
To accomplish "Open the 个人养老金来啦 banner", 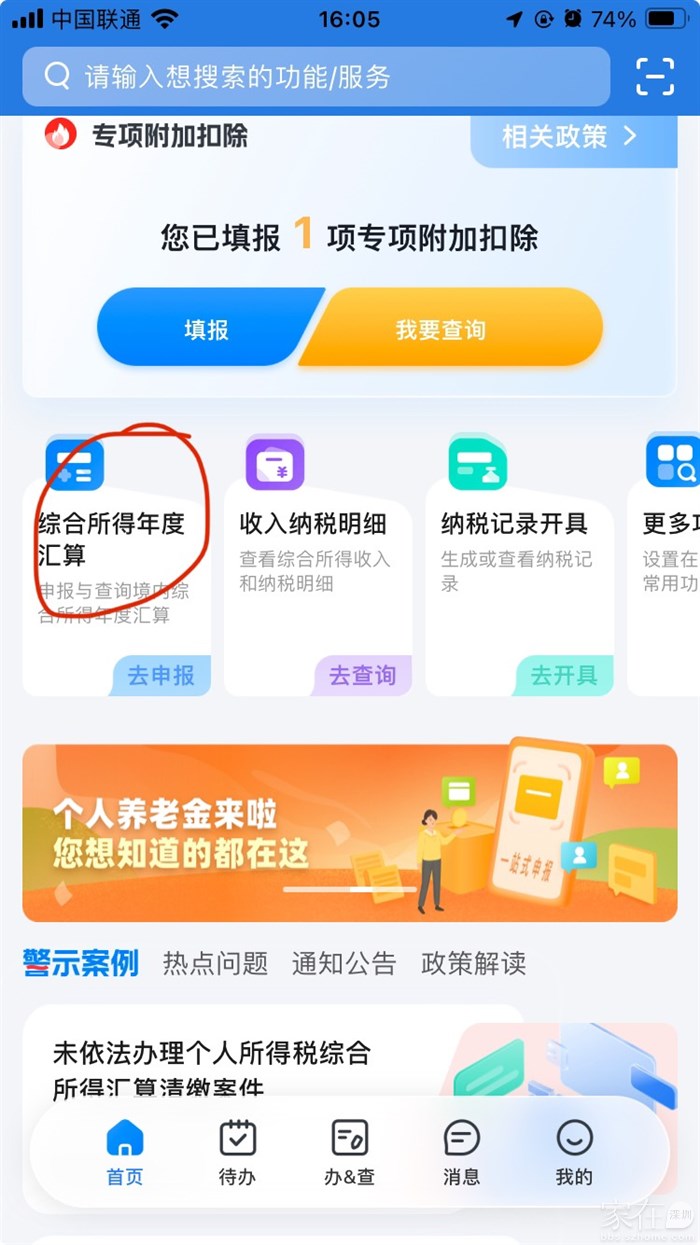I will [349, 832].
